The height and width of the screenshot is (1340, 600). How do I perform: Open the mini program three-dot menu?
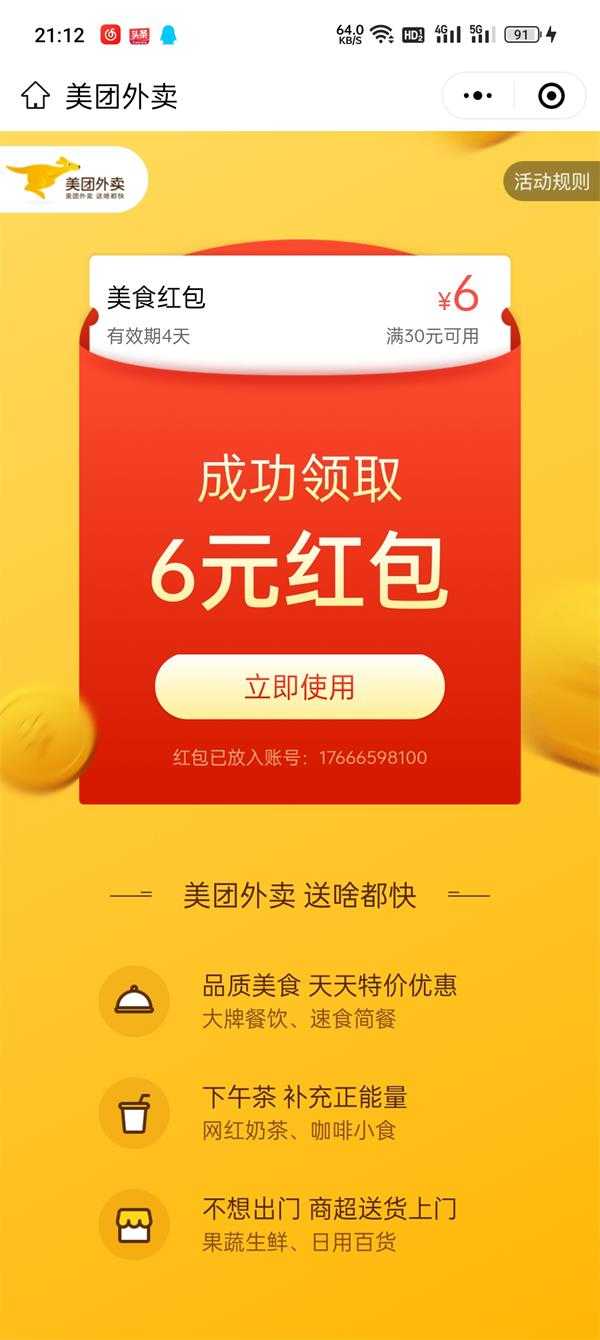[478, 96]
